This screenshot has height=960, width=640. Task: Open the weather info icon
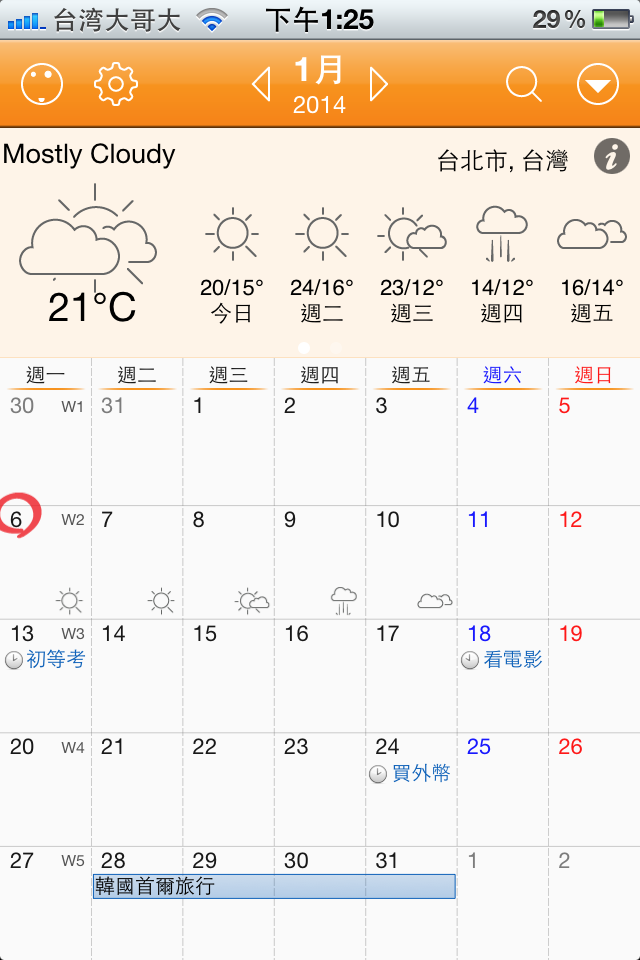[611, 157]
